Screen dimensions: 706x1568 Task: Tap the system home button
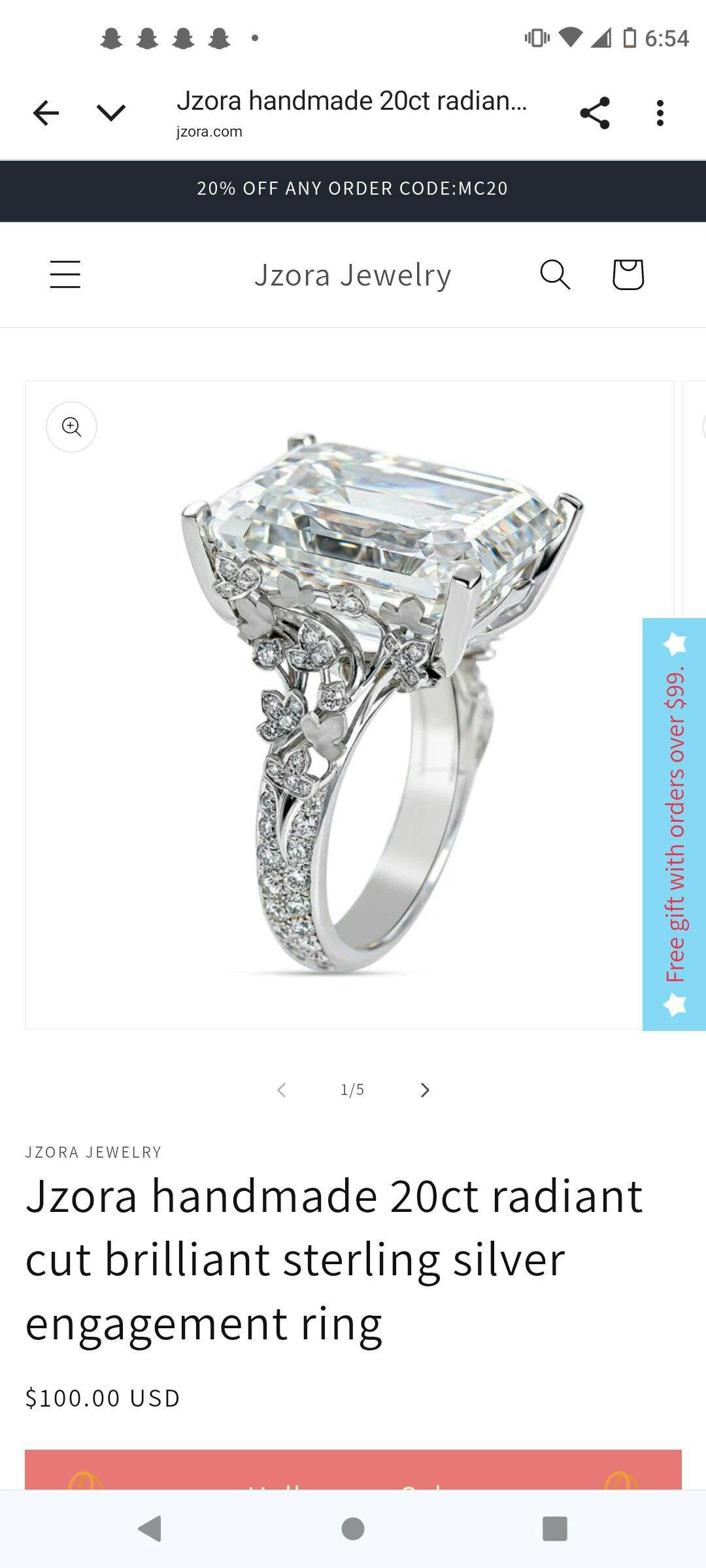point(353,1529)
